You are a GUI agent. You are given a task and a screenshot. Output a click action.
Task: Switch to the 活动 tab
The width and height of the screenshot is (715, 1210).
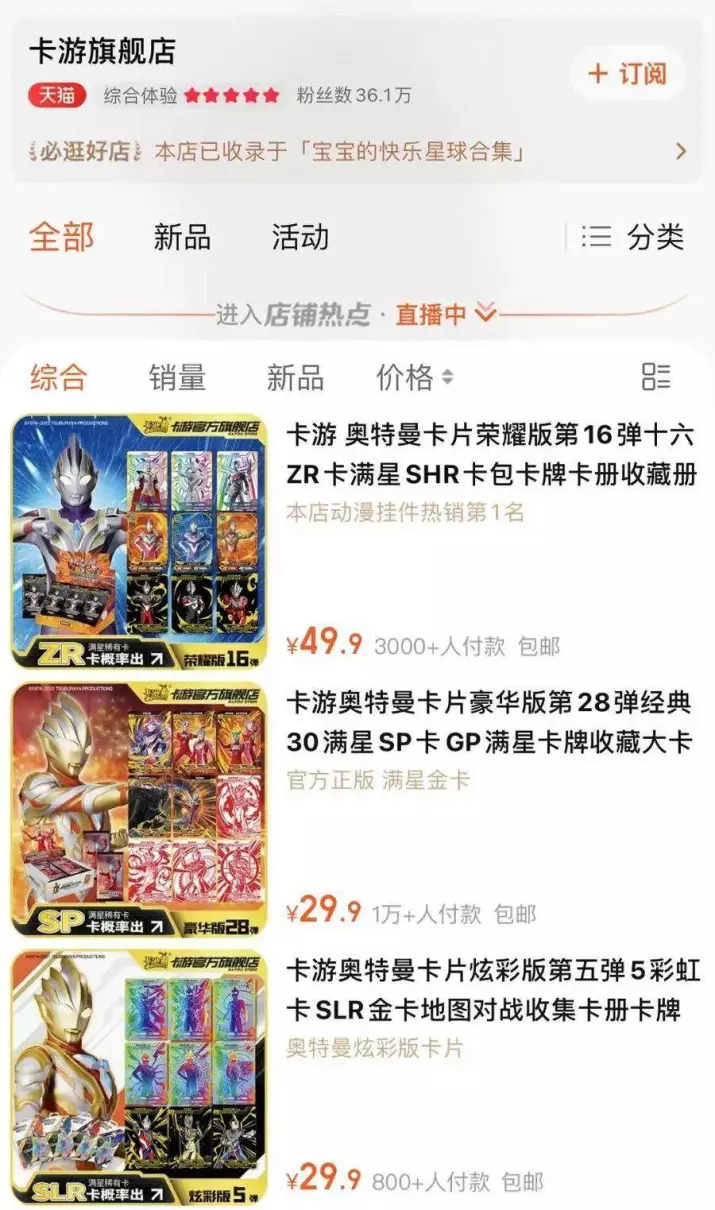pyautogui.click(x=300, y=237)
